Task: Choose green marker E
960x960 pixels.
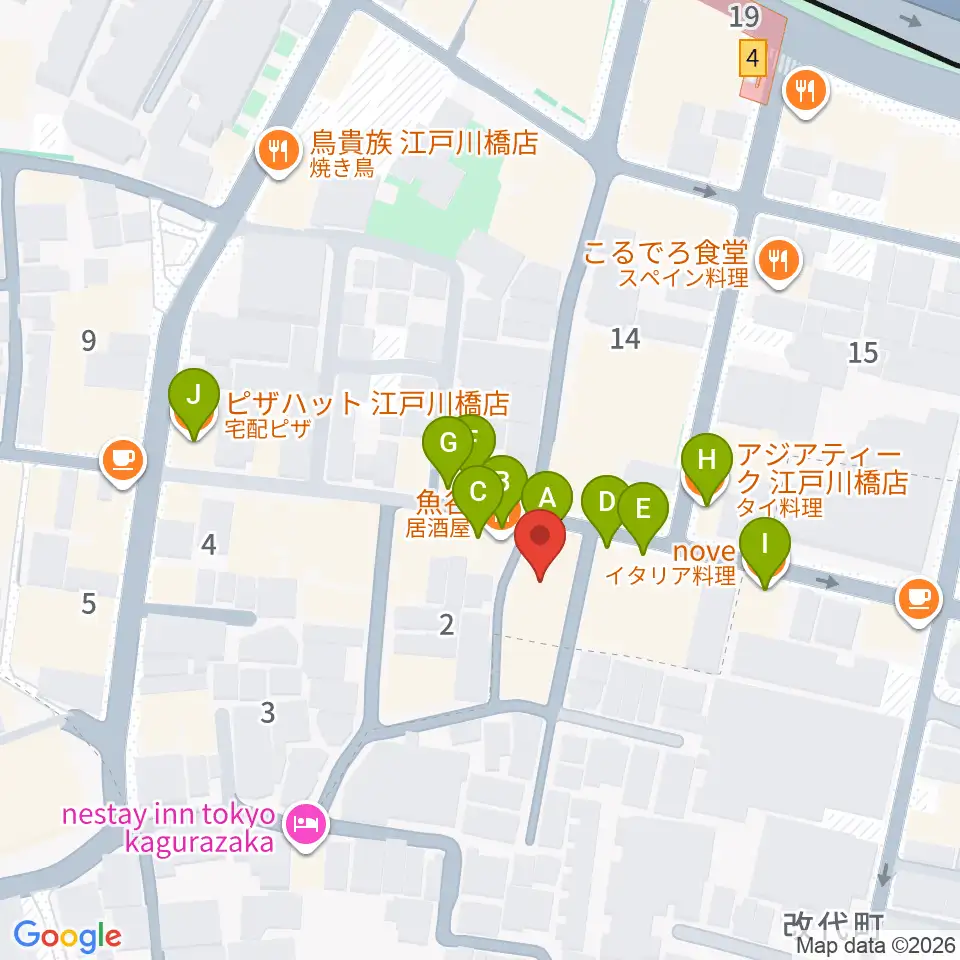Action: point(643,512)
